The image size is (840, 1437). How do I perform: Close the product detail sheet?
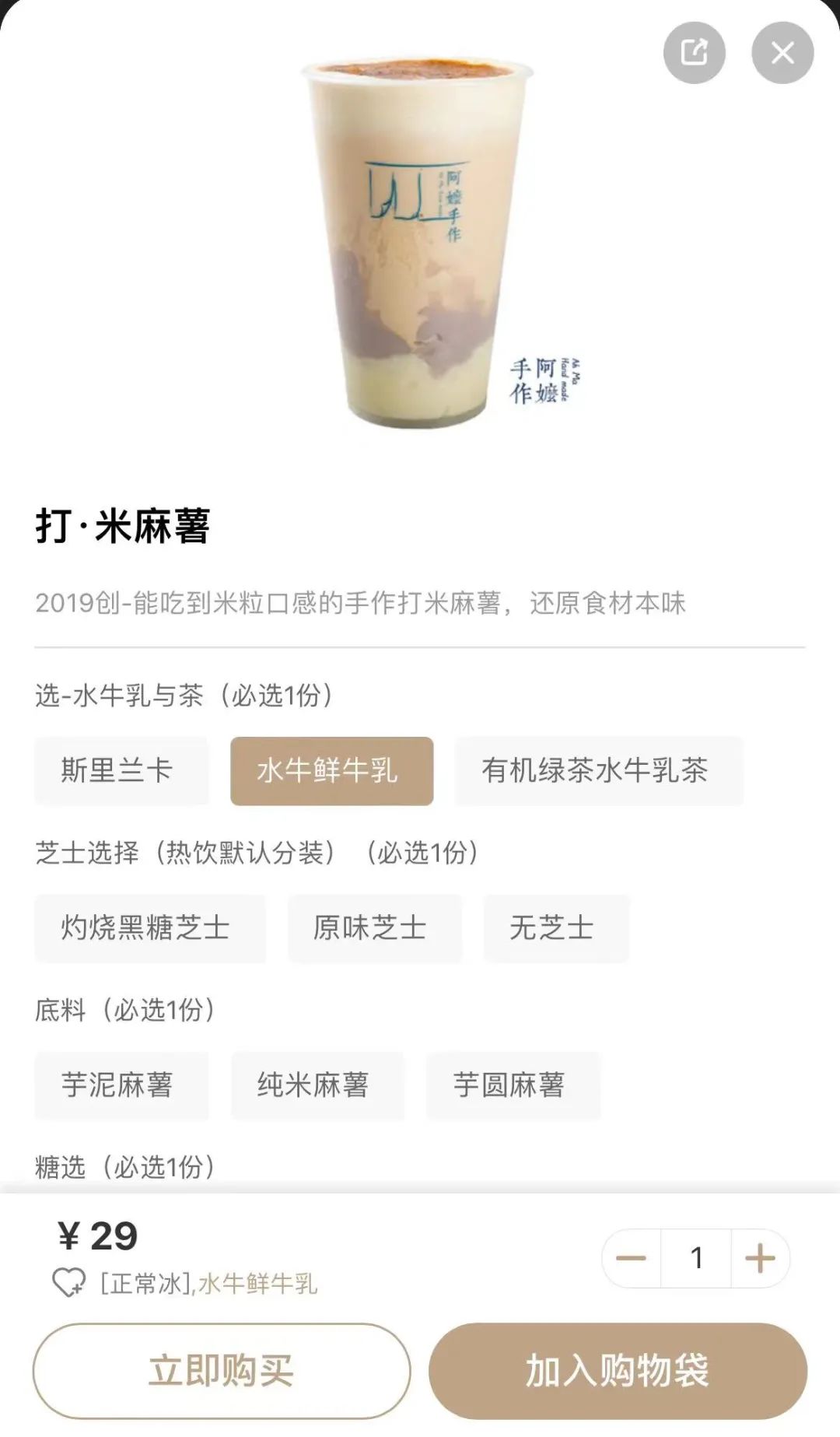pyautogui.click(x=782, y=53)
